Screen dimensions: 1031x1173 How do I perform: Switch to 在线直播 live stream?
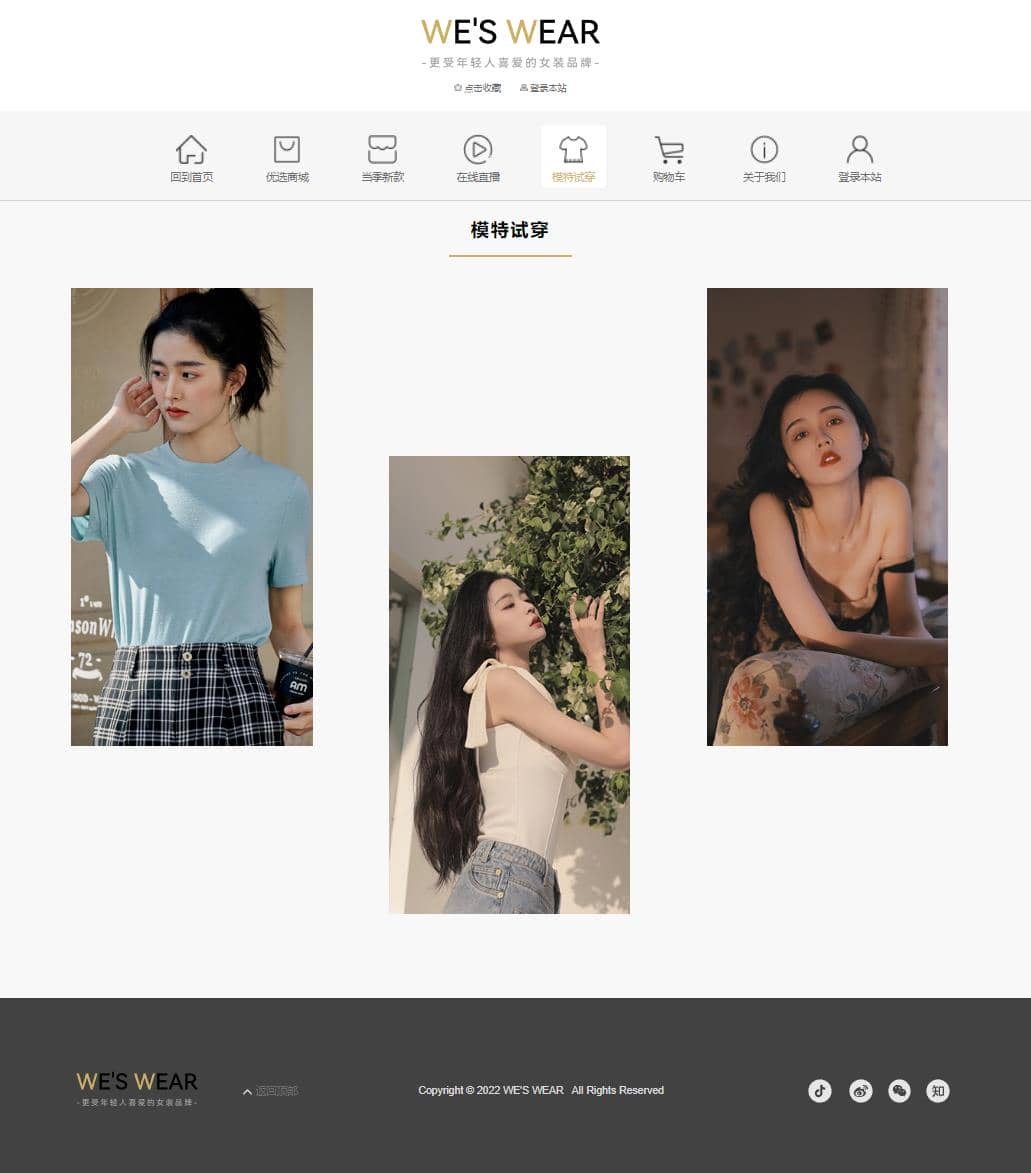tap(478, 159)
